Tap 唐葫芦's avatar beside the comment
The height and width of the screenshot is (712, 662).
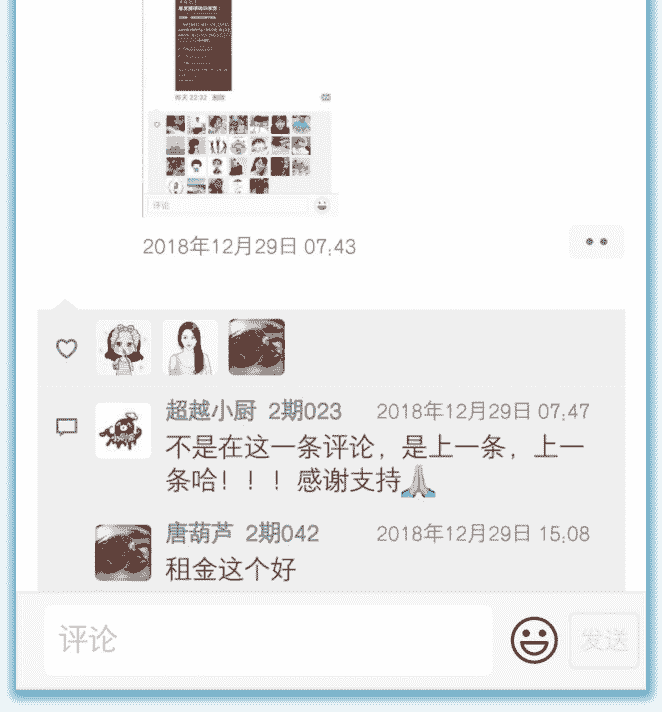tap(123, 552)
